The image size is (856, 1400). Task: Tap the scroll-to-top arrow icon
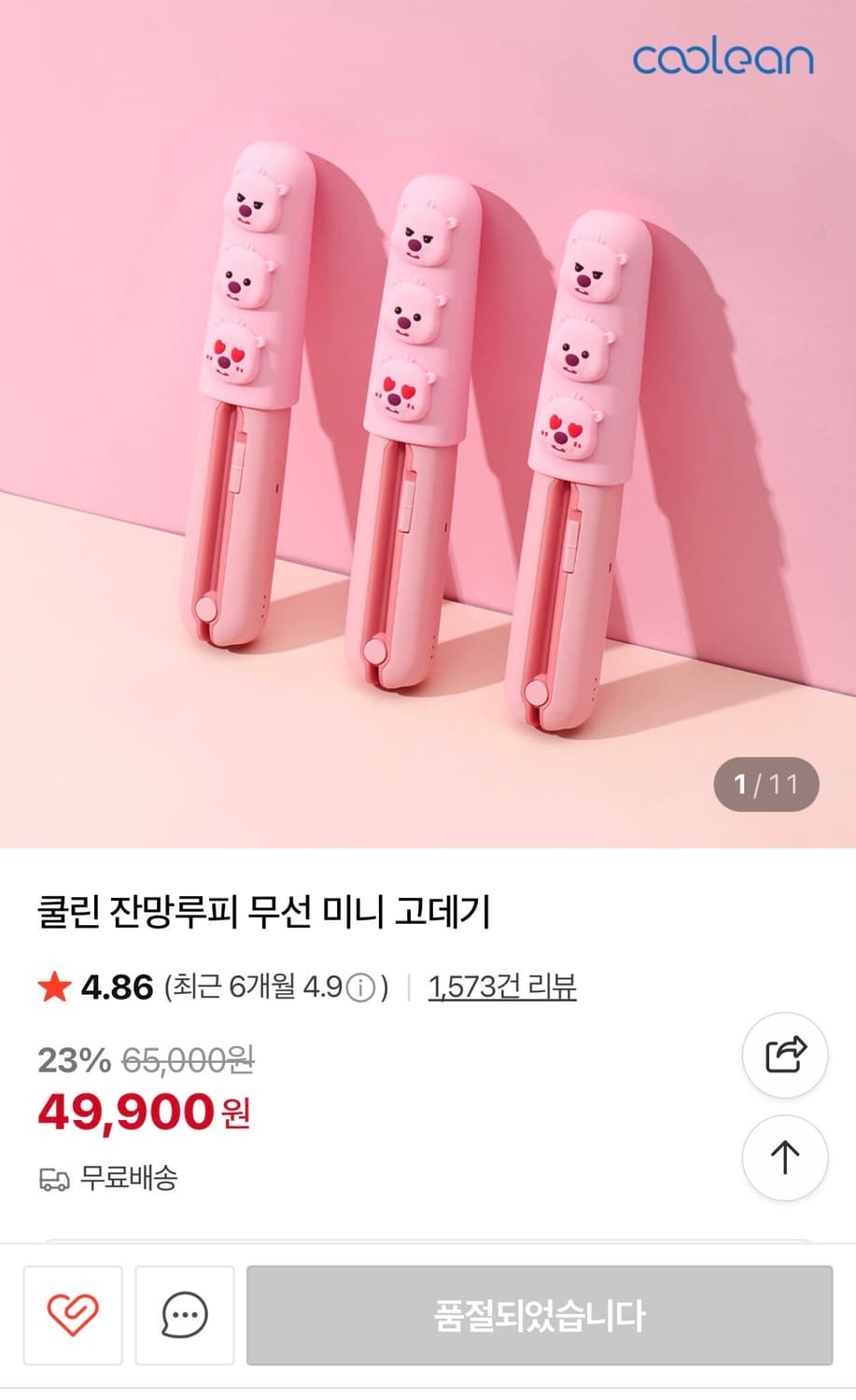click(x=784, y=1157)
